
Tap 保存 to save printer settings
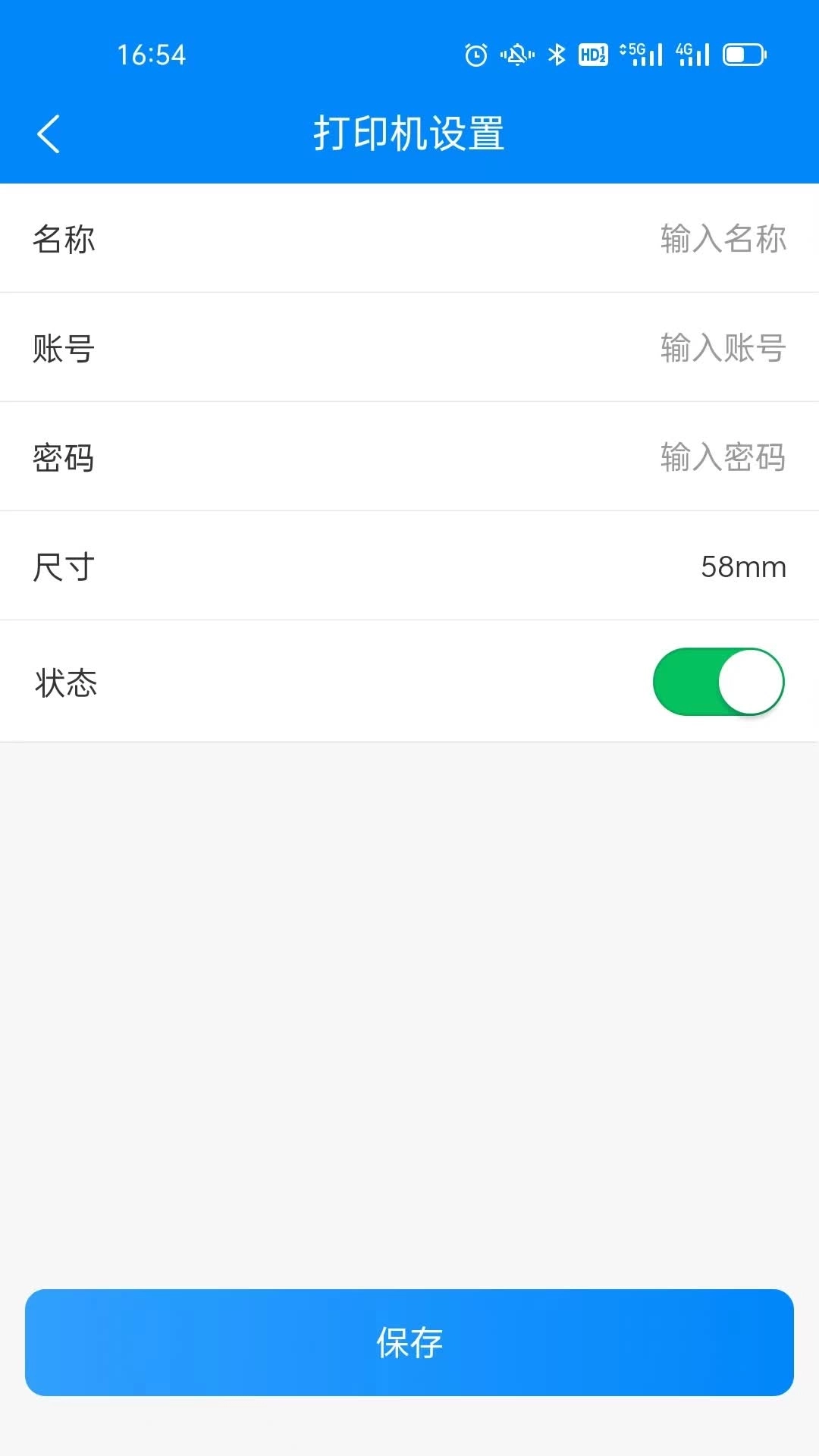point(409,1343)
